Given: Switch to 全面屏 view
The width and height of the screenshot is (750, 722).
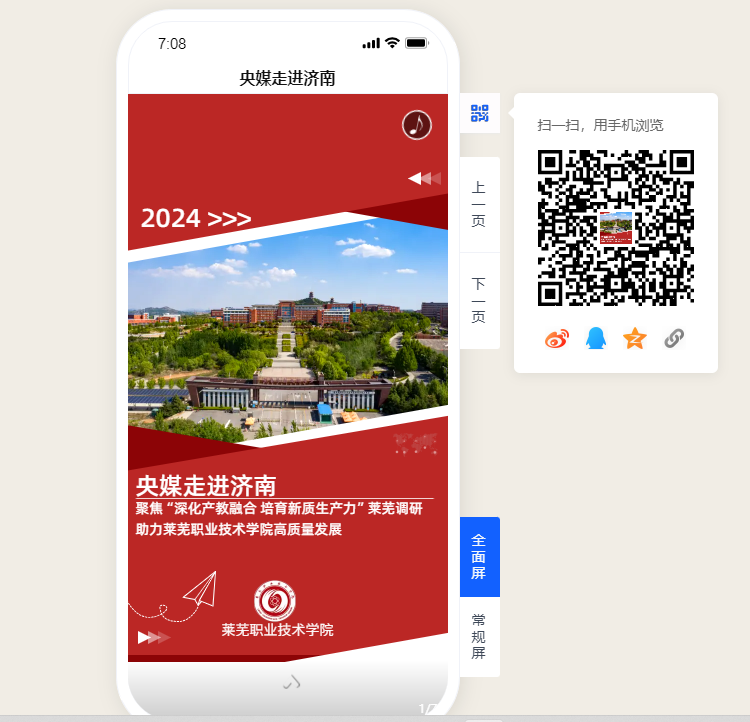Looking at the screenshot, I should point(479,556).
